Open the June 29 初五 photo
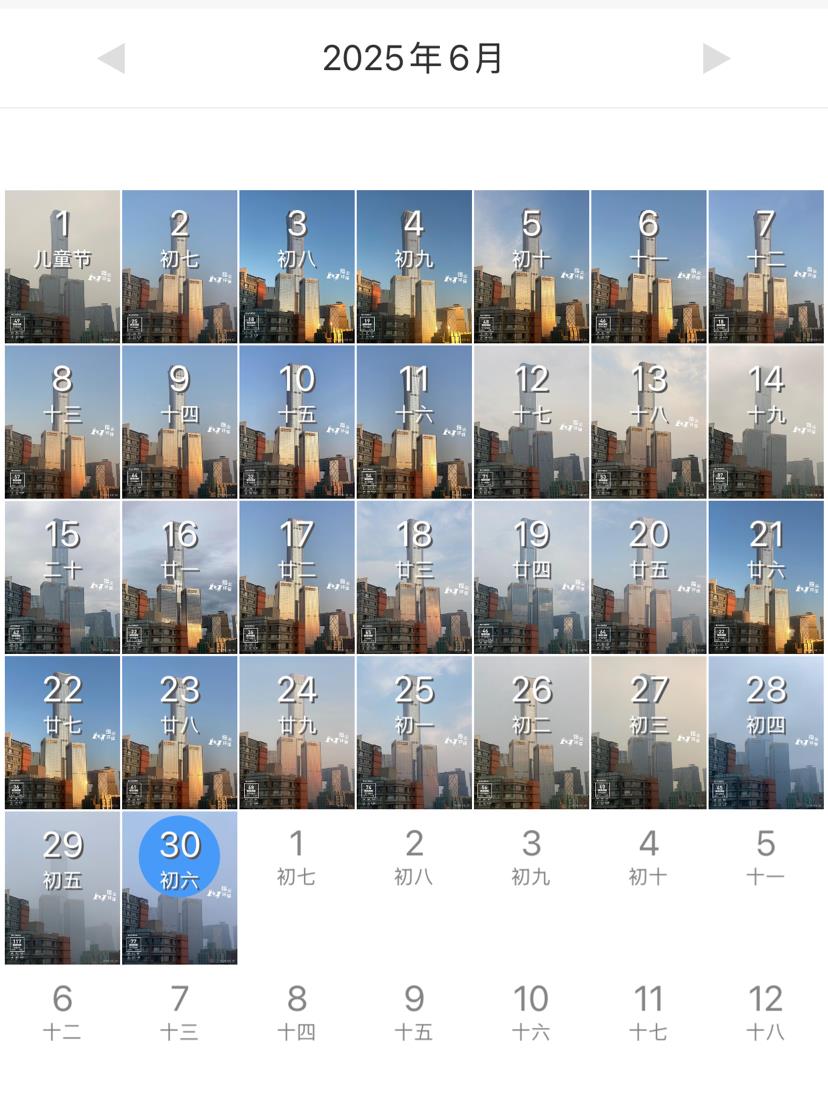Screen dimensions: 828x1120 pyautogui.click(x=62, y=888)
